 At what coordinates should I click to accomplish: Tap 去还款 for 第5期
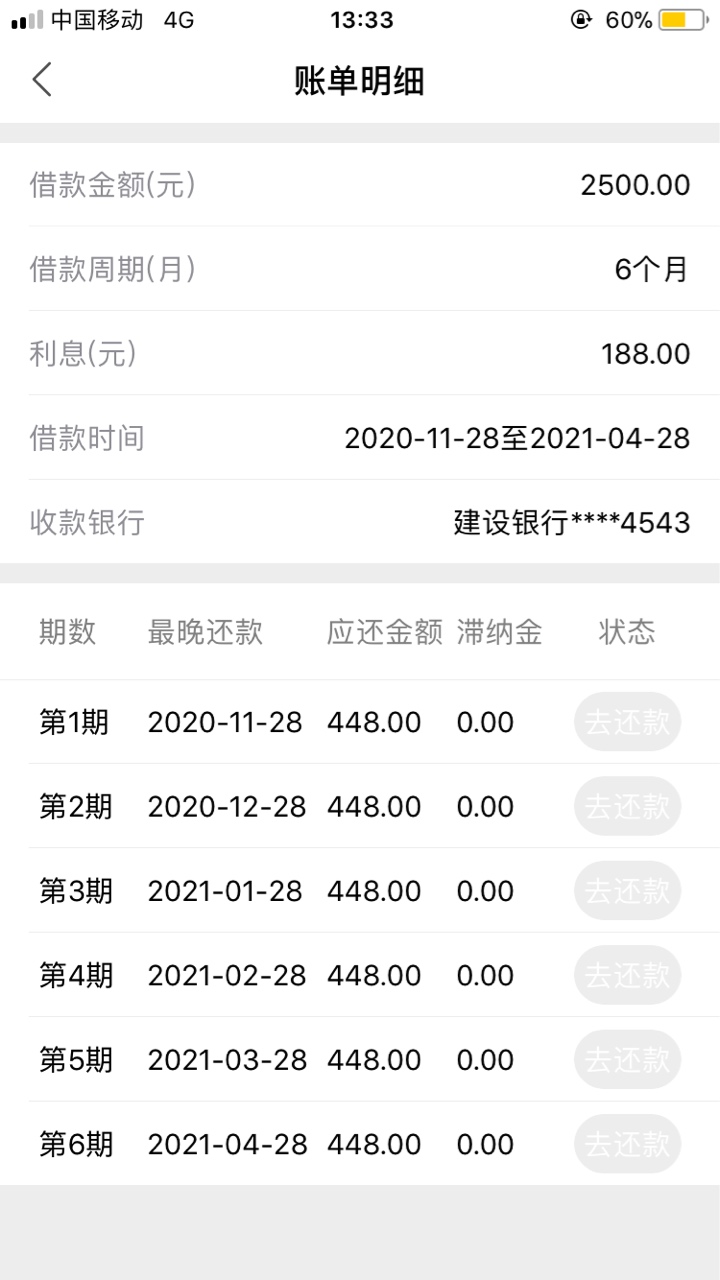(627, 1059)
